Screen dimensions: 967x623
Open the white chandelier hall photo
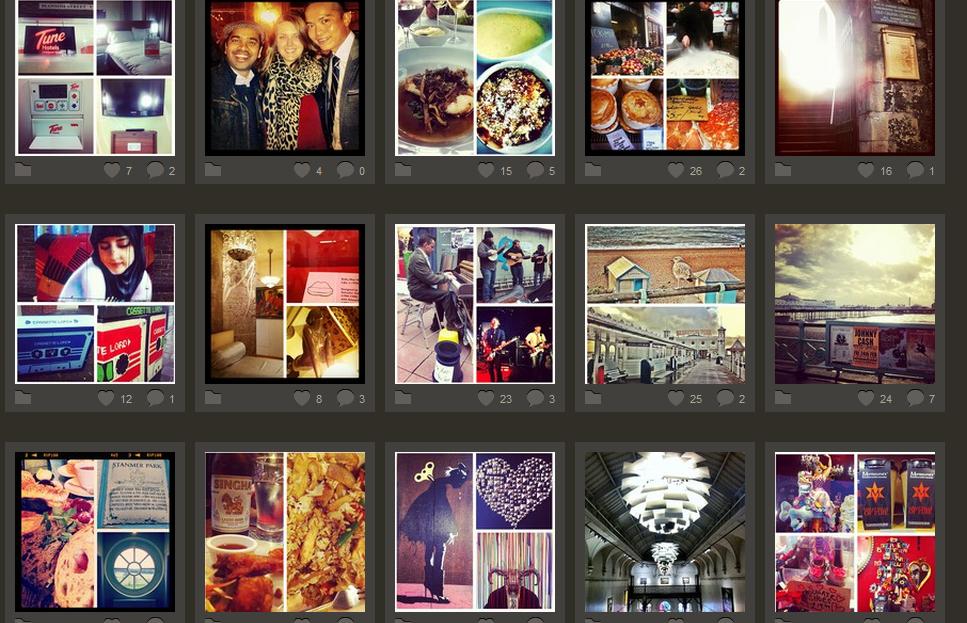click(x=665, y=532)
